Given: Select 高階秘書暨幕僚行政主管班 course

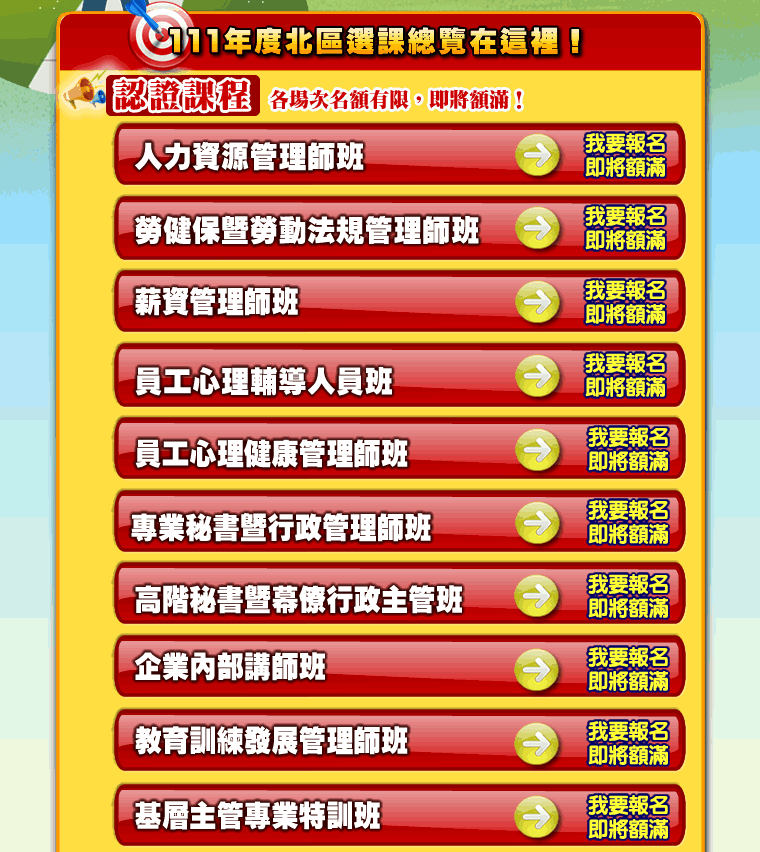Looking at the screenshot, I should [x=399, y=596].
